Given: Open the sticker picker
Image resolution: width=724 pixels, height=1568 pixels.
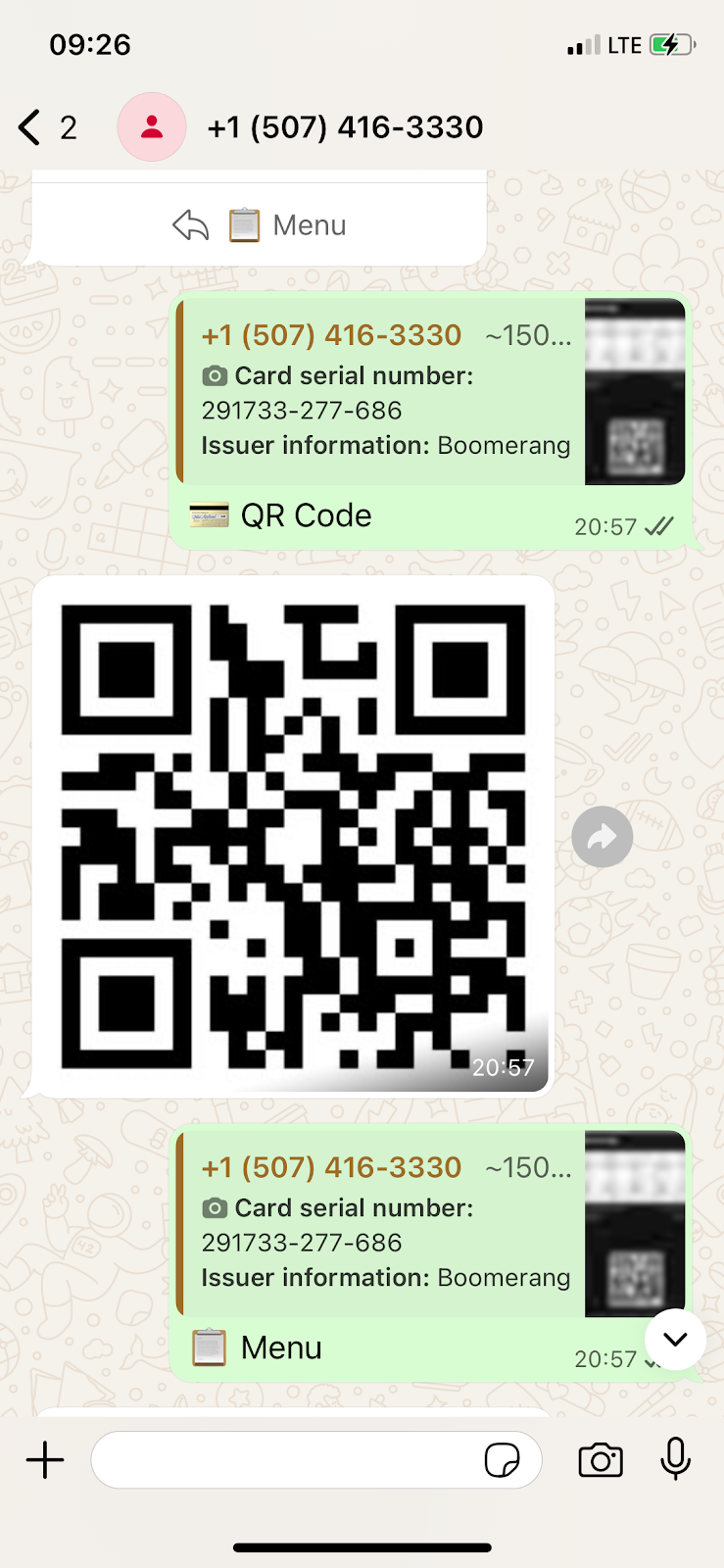Looking at the screenshot, I should coord(502,1460).
